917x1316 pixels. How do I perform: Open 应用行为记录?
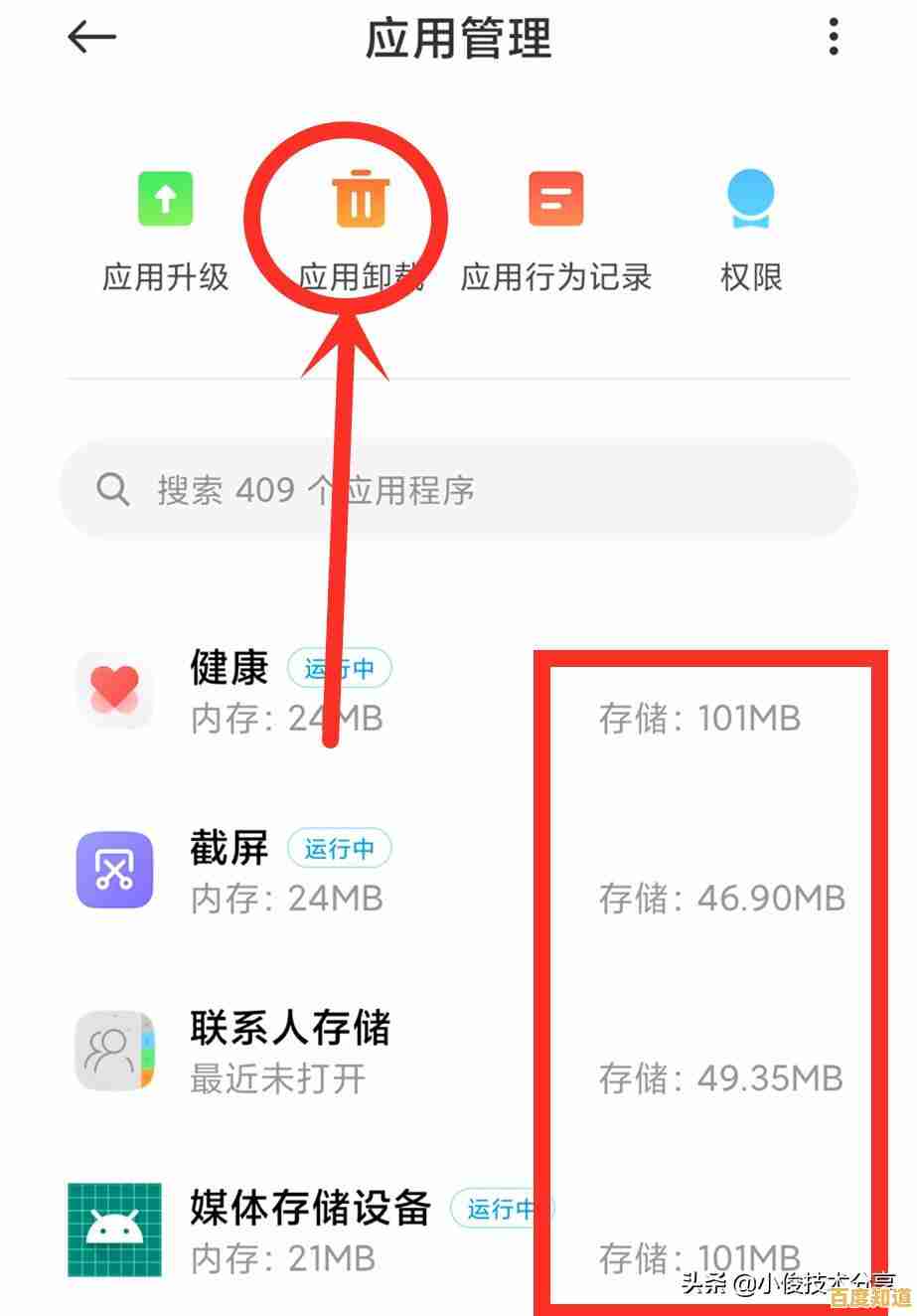tap(555, 229)
